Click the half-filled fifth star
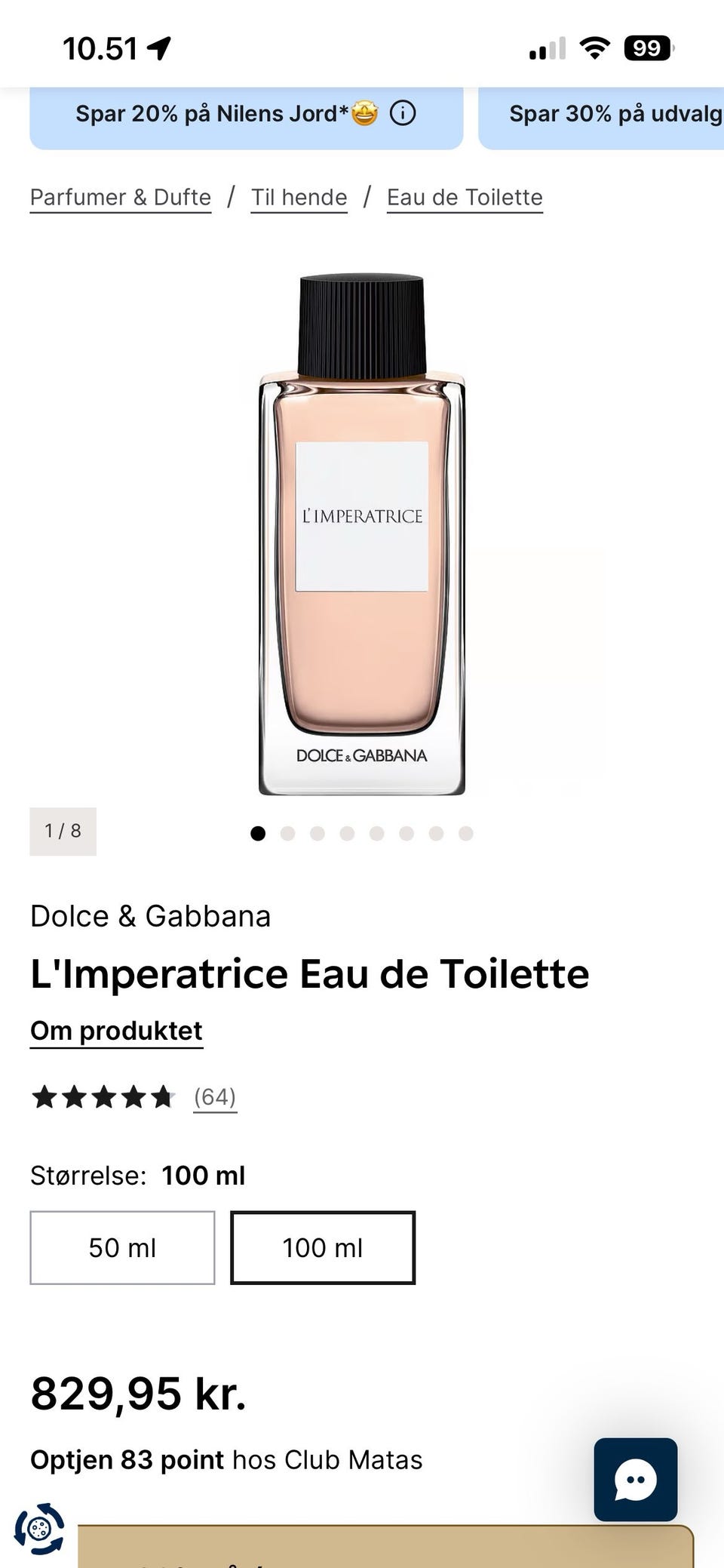The width and height of the screenshot is (724, 1568). [x=161, y=1097]
